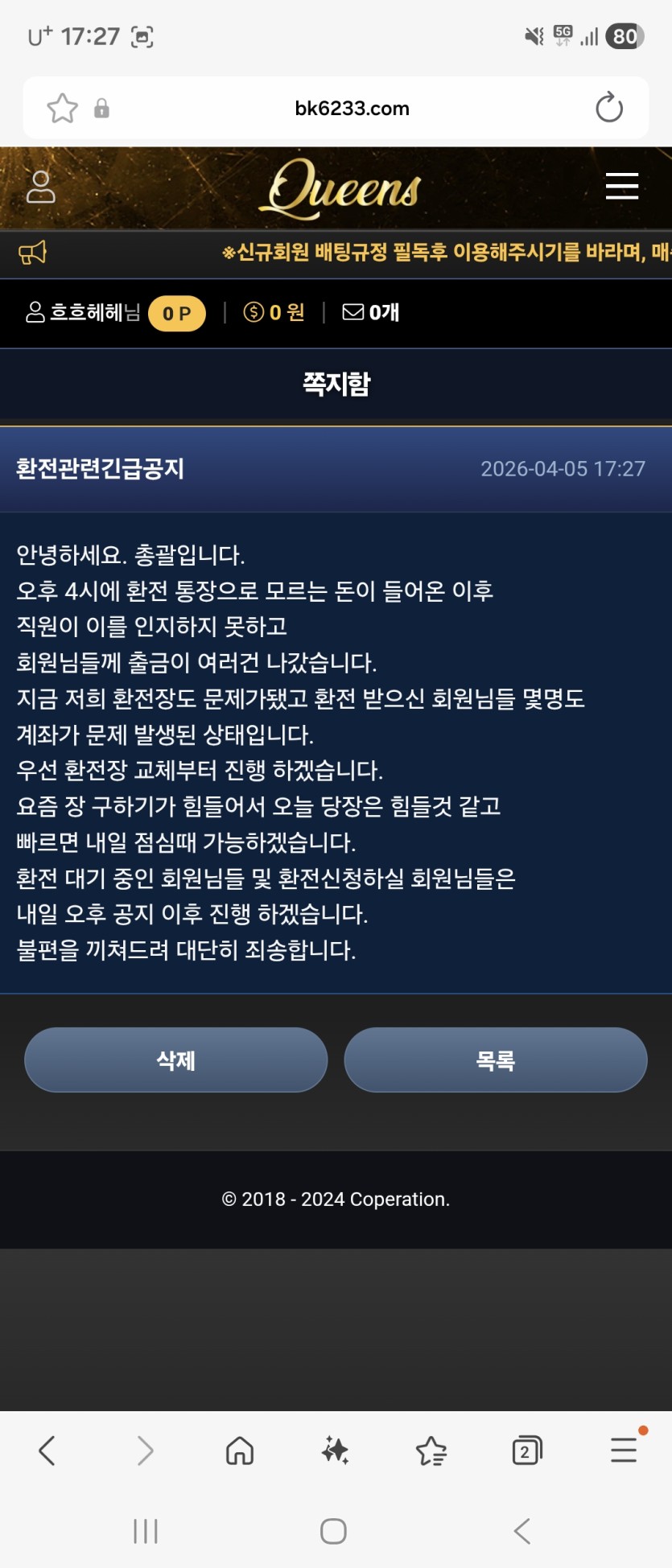Image resolution: width=672 pixels, height=1568 pixels.
Task: Tap the Queens logo to go home
Action: point(344,188)
